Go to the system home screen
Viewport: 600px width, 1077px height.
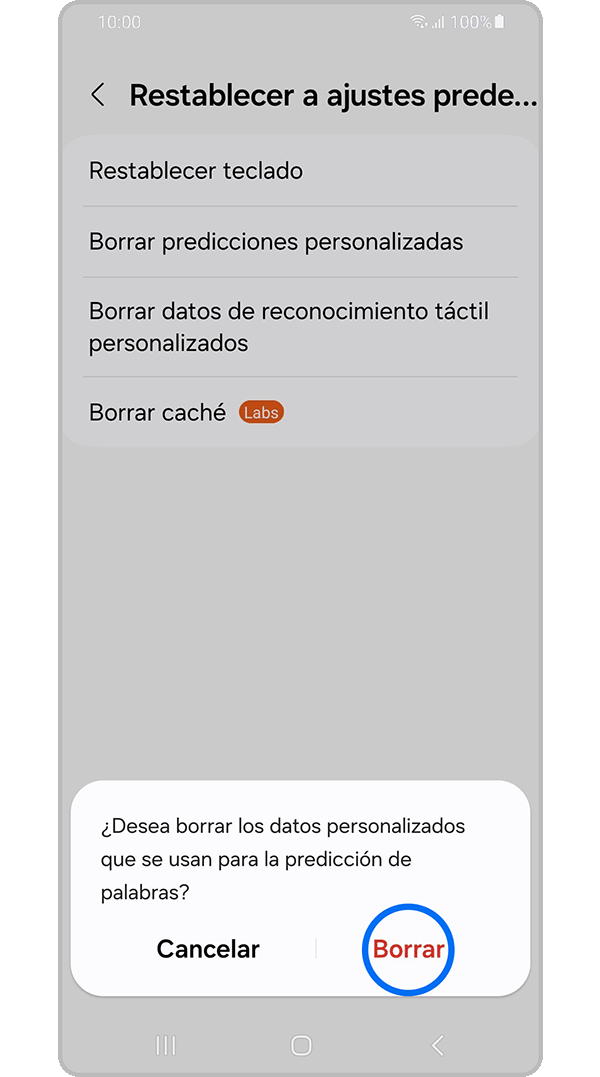click(x=301, y=1045)
